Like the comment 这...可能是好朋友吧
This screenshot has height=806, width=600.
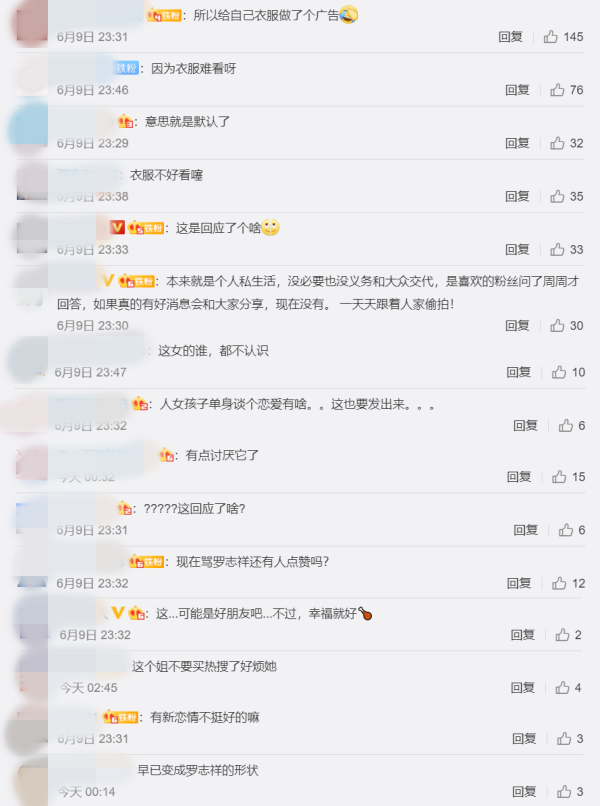click(562, 635)
